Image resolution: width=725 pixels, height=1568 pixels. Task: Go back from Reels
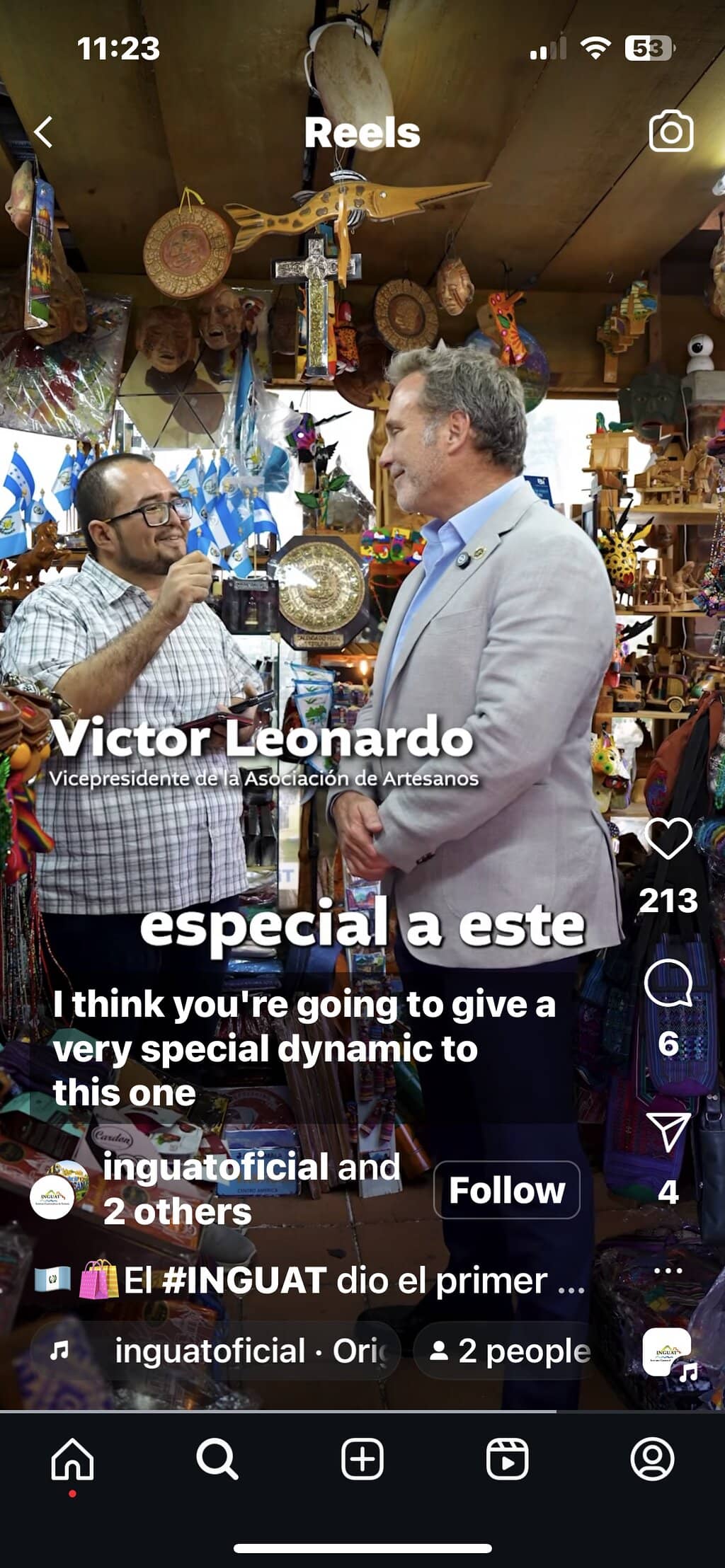pos(44,132)
